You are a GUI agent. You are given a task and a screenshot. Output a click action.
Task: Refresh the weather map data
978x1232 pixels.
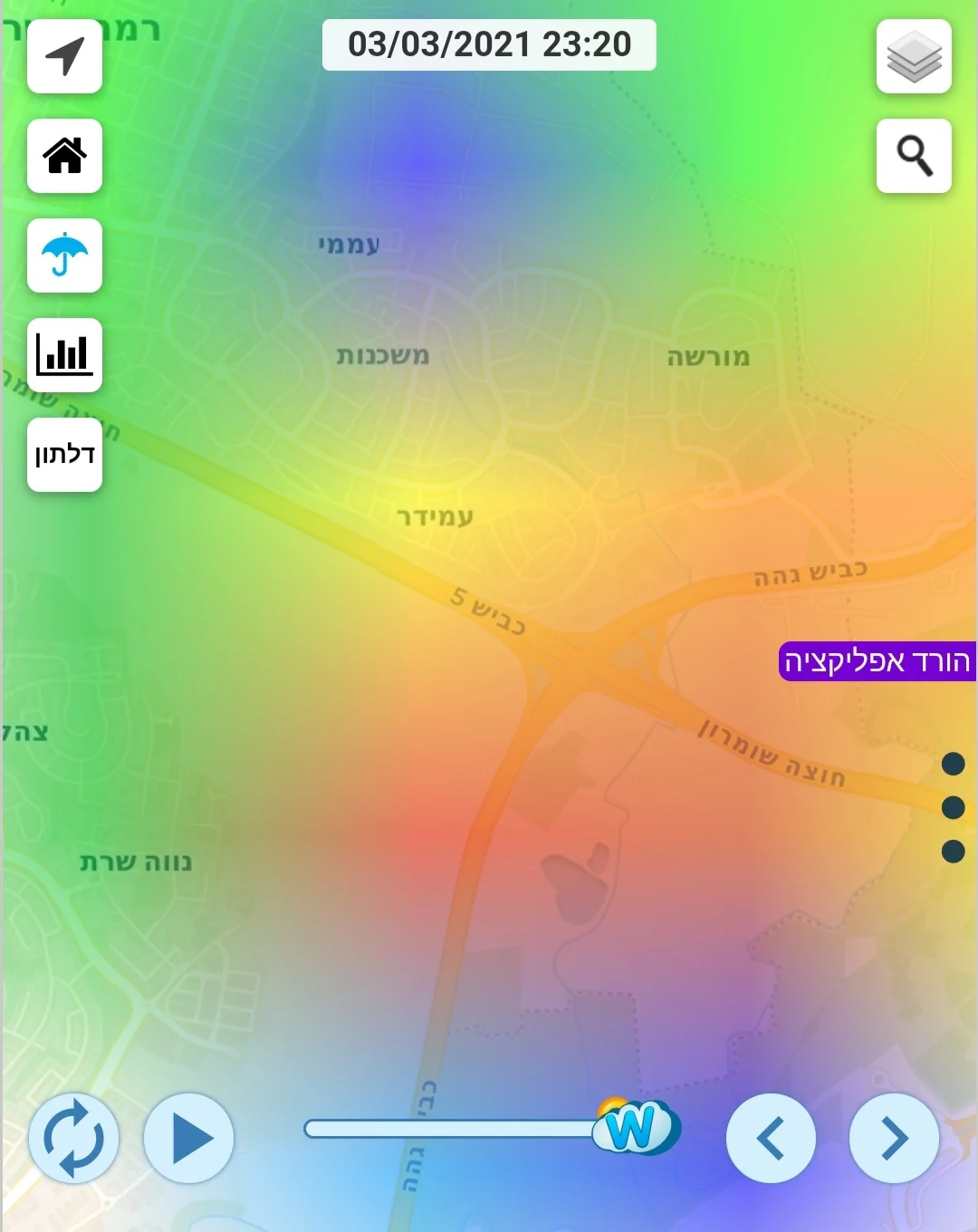(73, 1139)
